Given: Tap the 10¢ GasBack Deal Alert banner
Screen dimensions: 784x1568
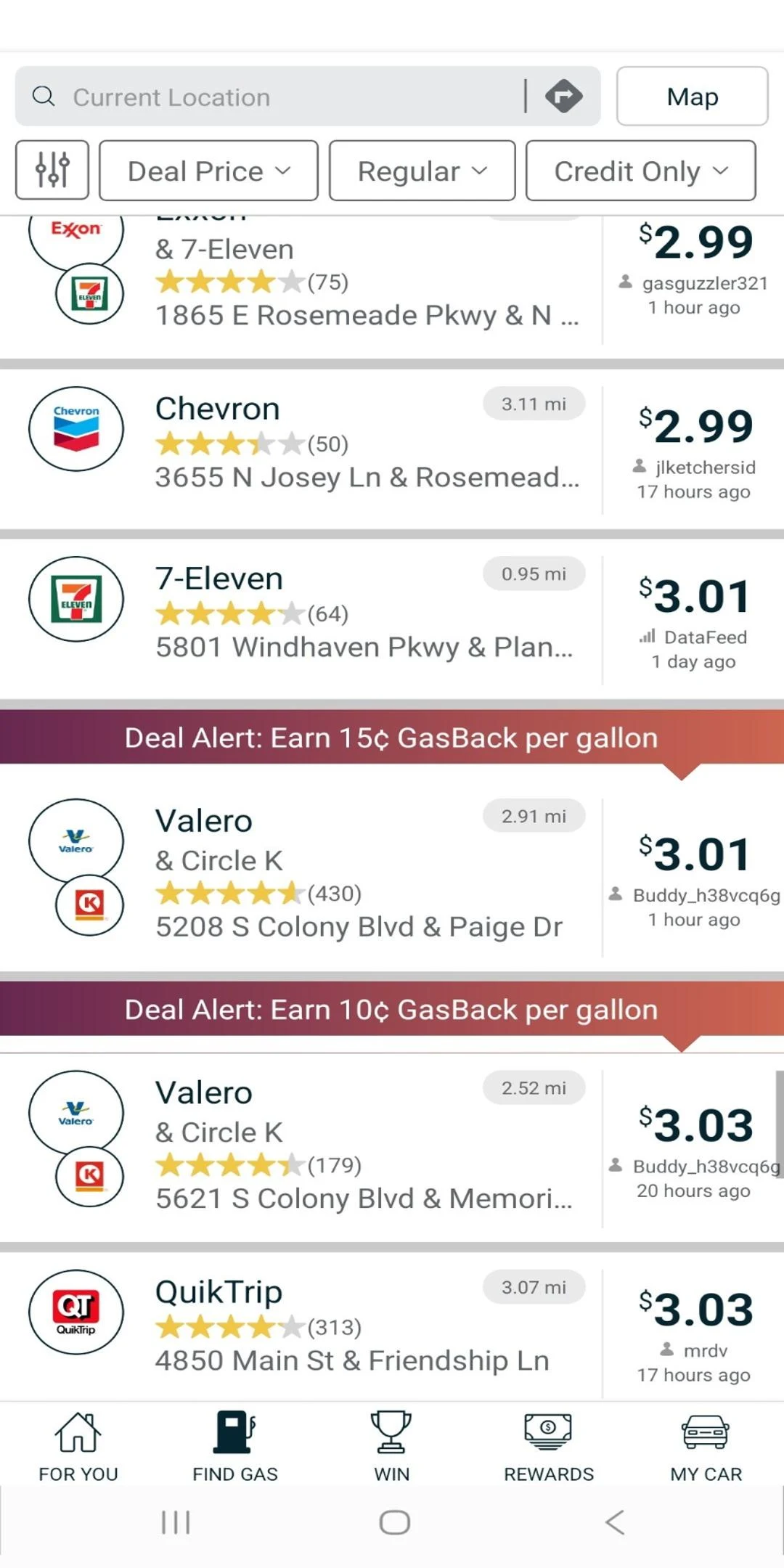Looking at the screenshot, I should point(392,1009).
